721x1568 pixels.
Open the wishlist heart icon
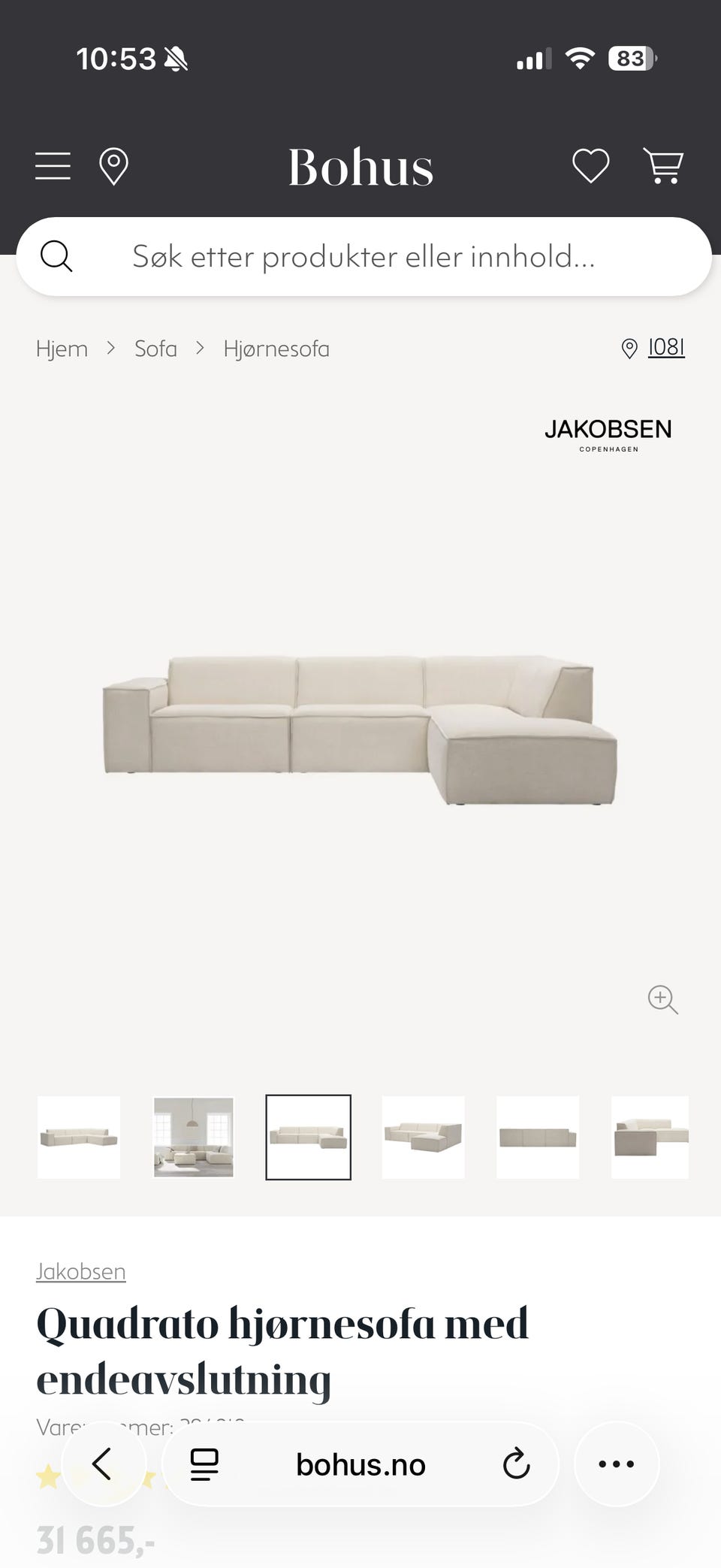pos(590,165)
